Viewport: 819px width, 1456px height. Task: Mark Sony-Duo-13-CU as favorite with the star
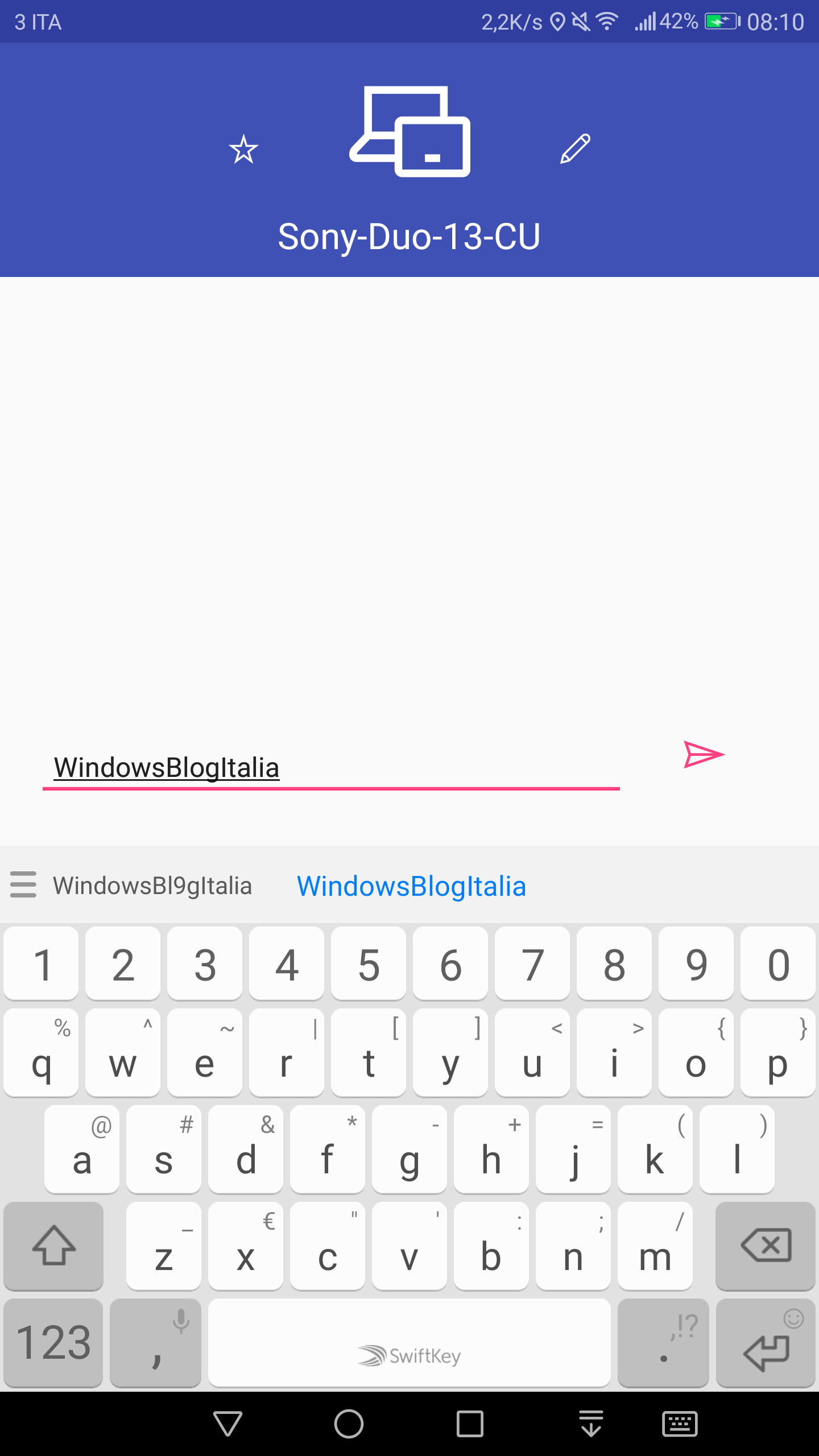click(x=243, y=150)
